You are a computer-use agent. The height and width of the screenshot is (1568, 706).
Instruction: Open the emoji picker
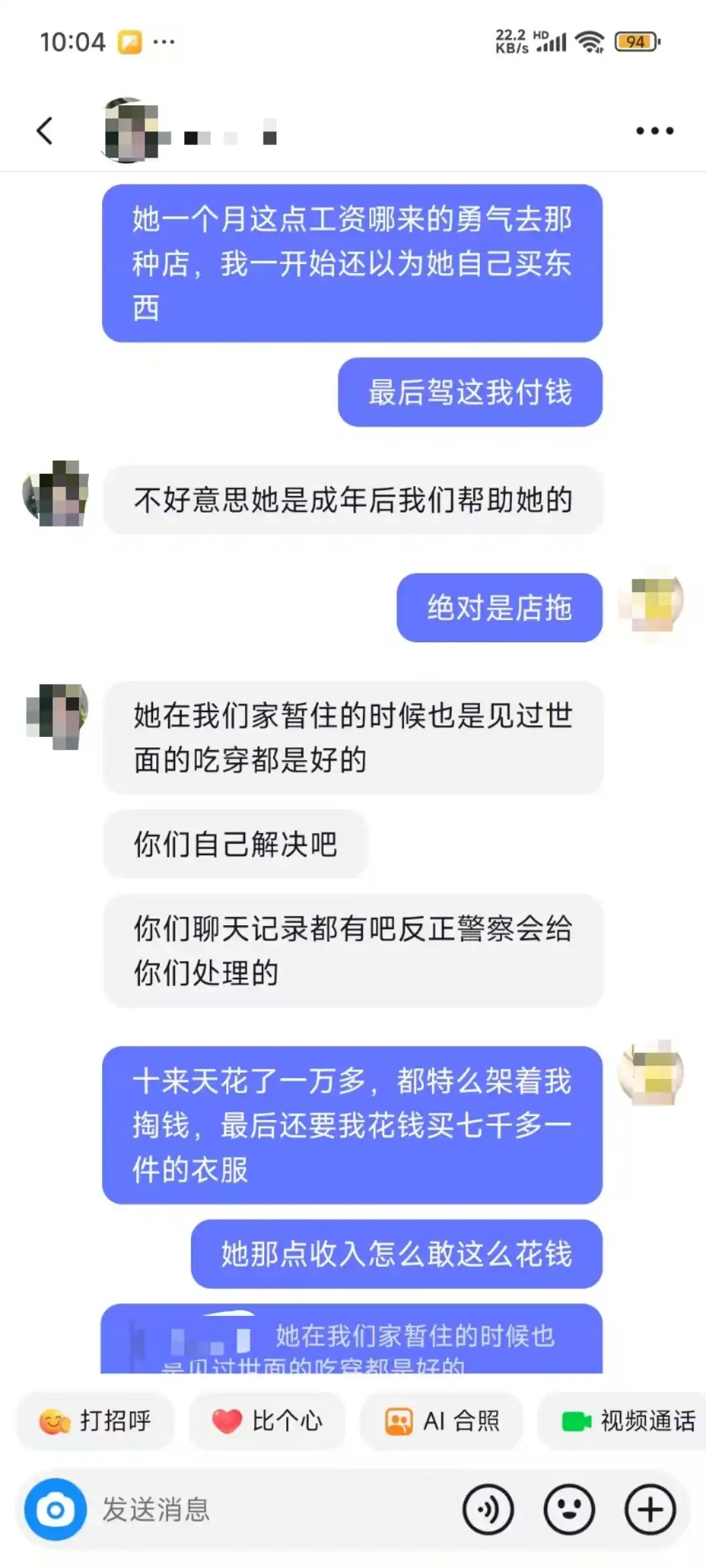569,1510
